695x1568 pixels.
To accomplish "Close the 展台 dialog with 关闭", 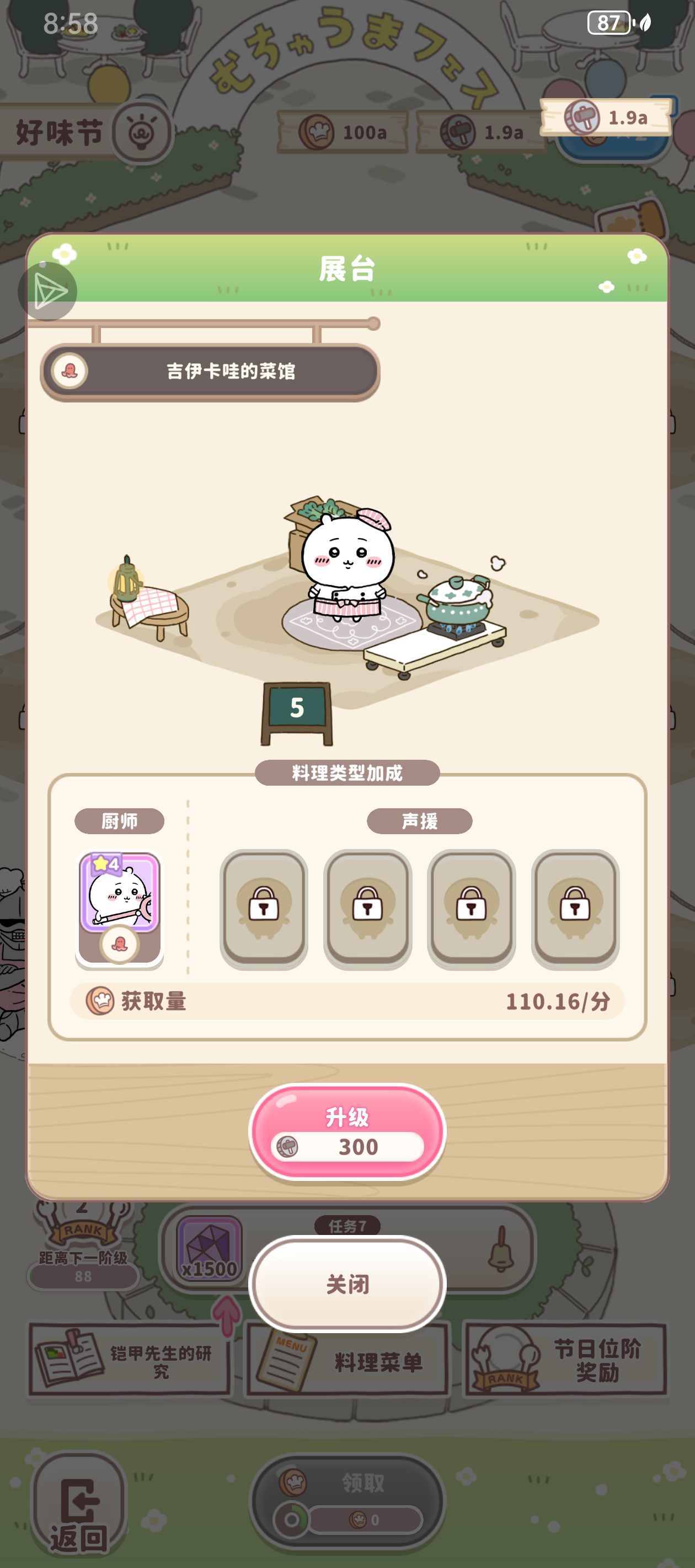I will coord(347,1284).
